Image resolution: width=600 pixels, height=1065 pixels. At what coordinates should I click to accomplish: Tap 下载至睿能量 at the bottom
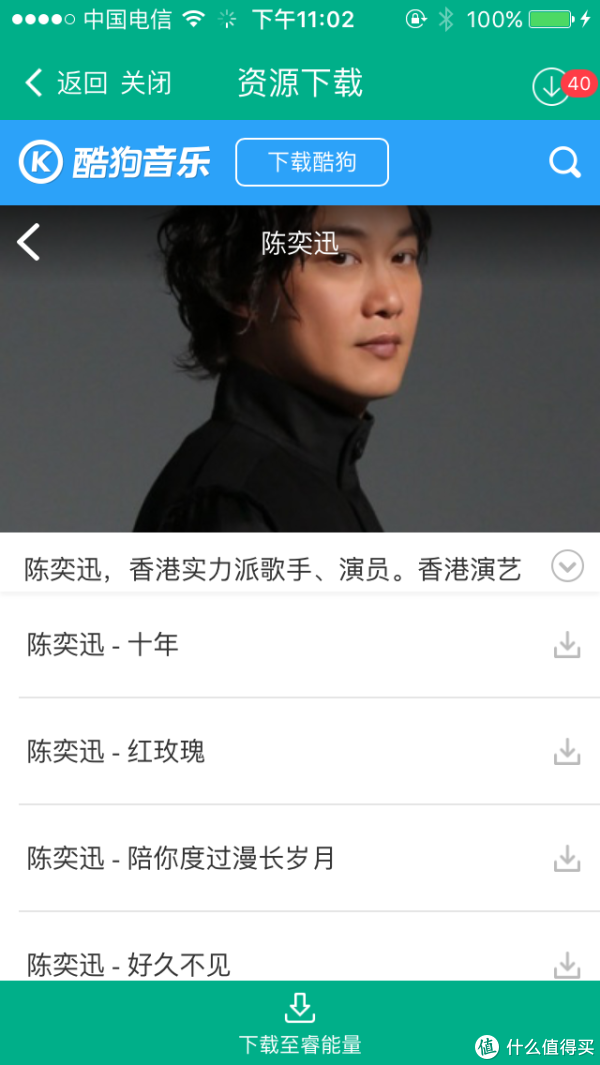tap(300, 1023)
